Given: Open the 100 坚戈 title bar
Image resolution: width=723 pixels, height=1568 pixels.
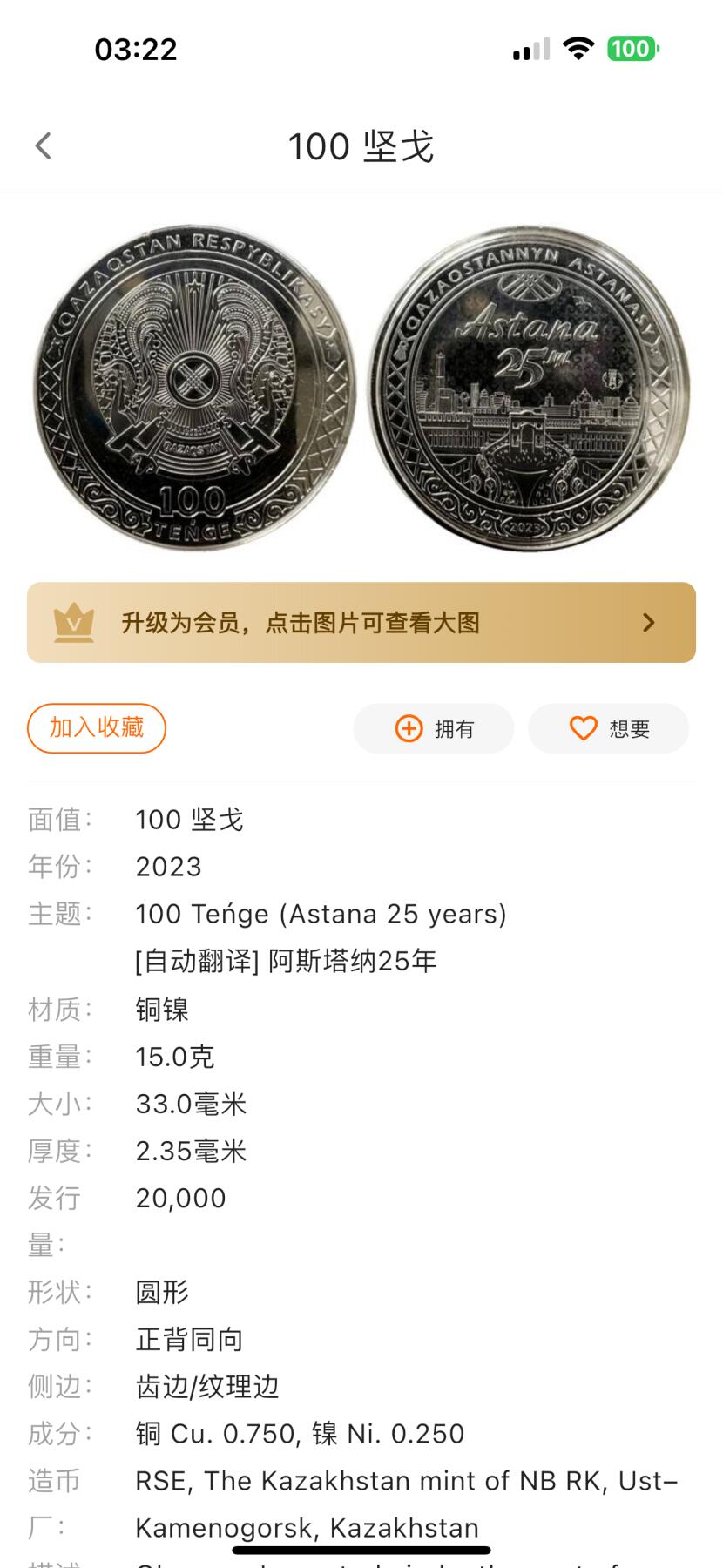Looking at the screenshot, I should pyautogui.click(x=361, y=145).
